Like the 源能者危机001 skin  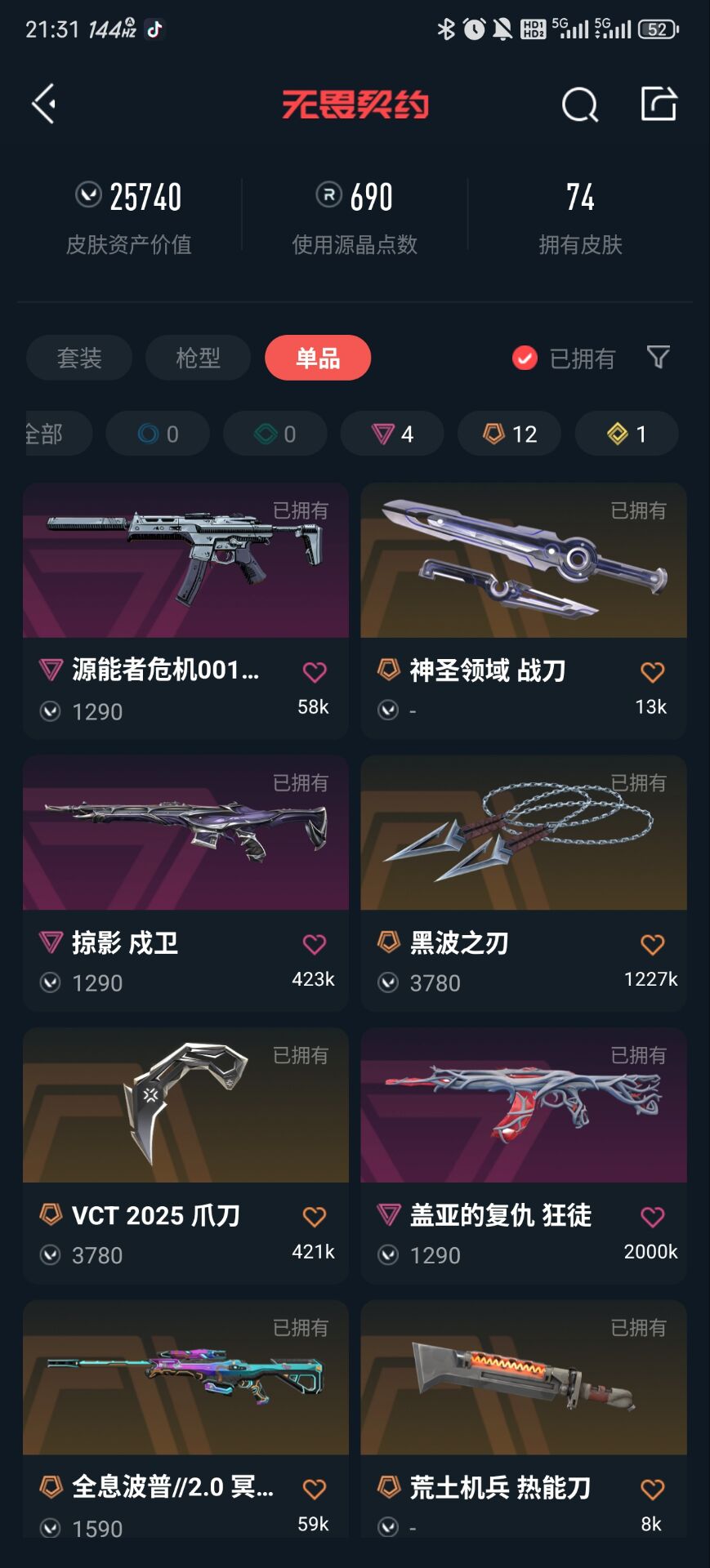tap(315, 672)
